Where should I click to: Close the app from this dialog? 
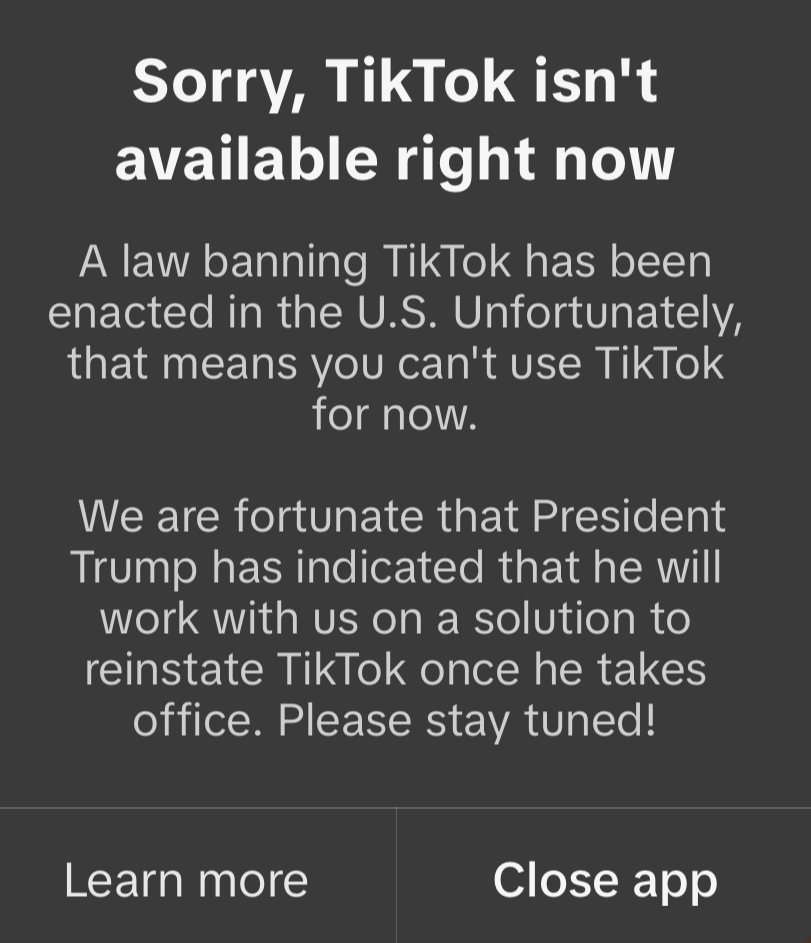click(605, 879)
